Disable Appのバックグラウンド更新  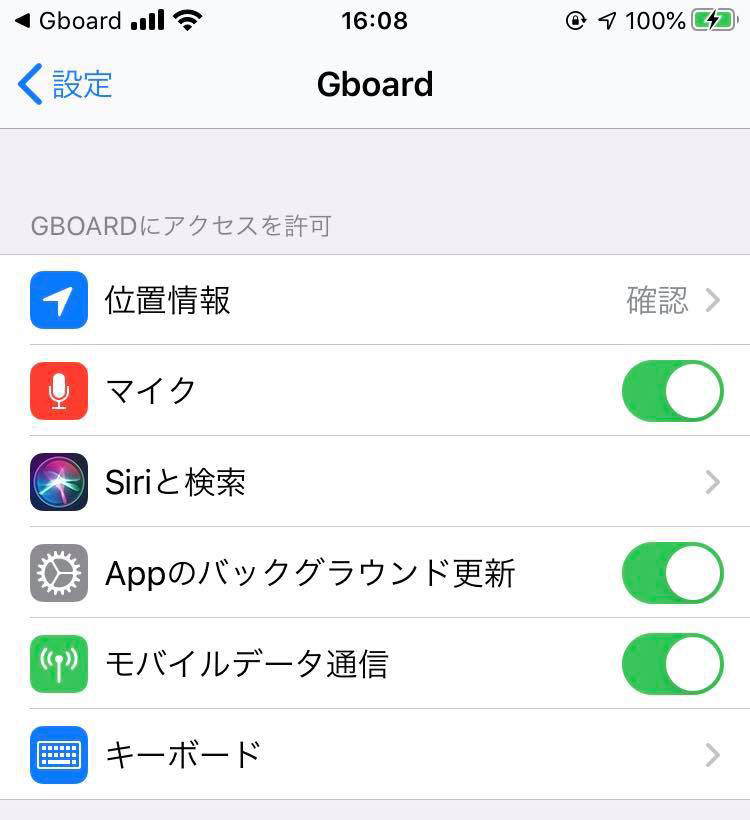click(x=672, y=573)
